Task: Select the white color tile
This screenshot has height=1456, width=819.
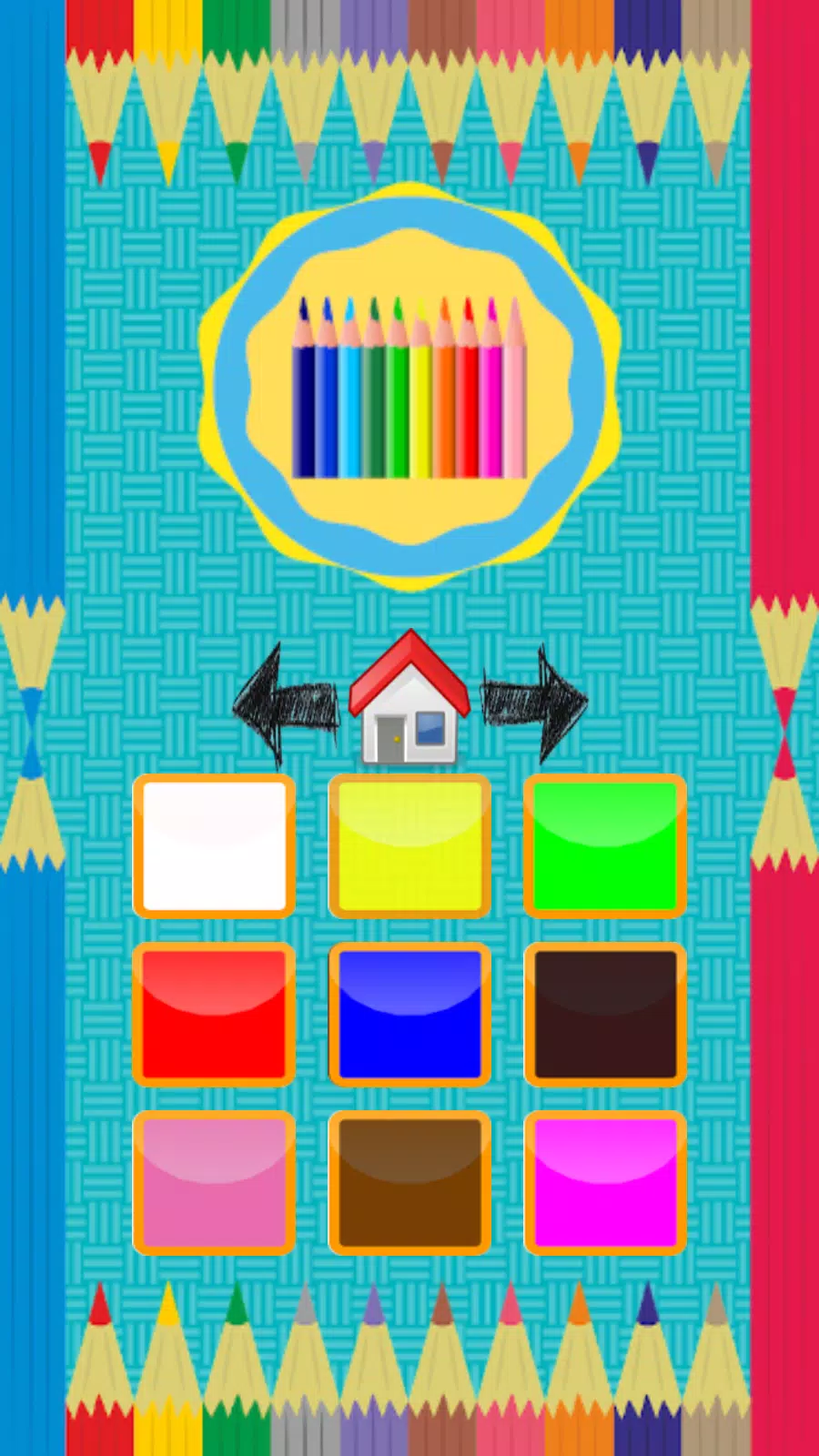Action: [x=214, y=846]
